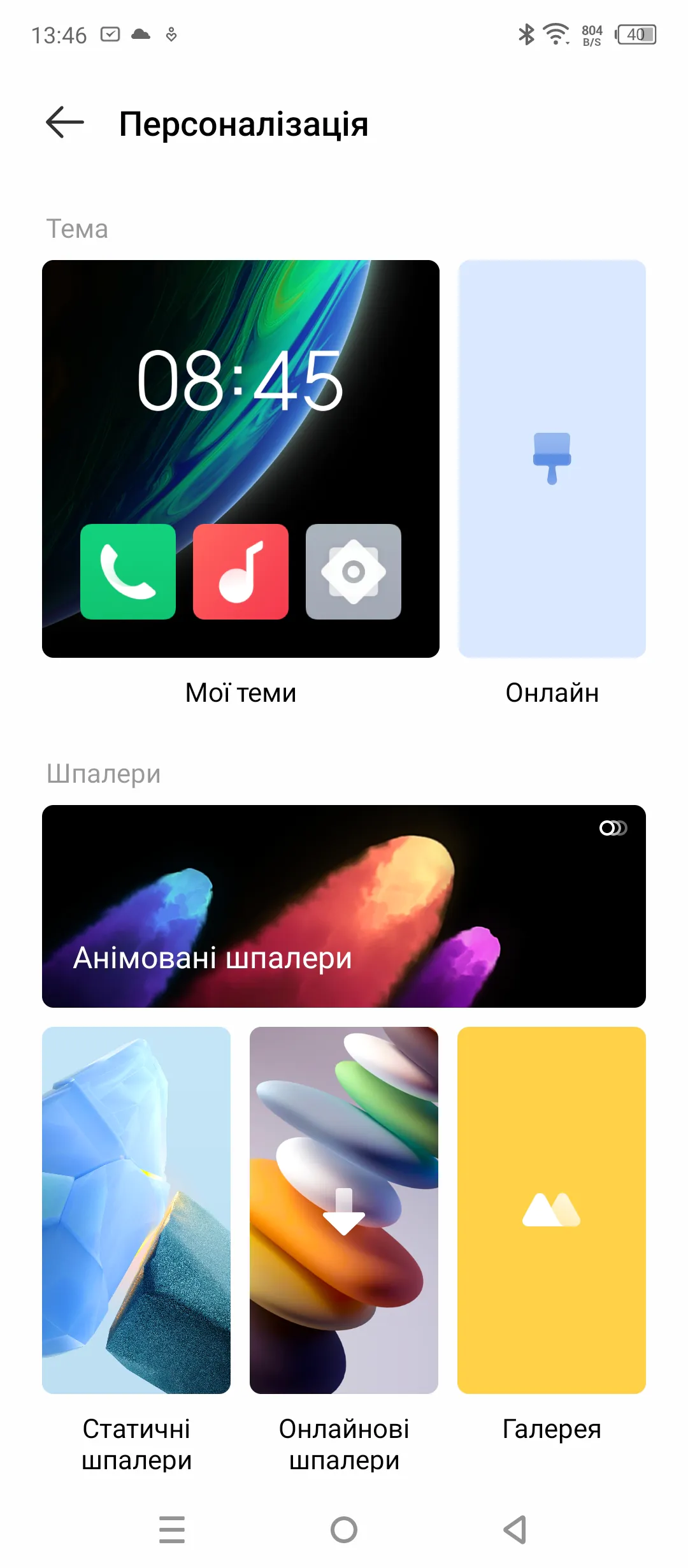The image size is (688, 1568).
Task: Open the recent apps menu button
Action: (172, 1530)
